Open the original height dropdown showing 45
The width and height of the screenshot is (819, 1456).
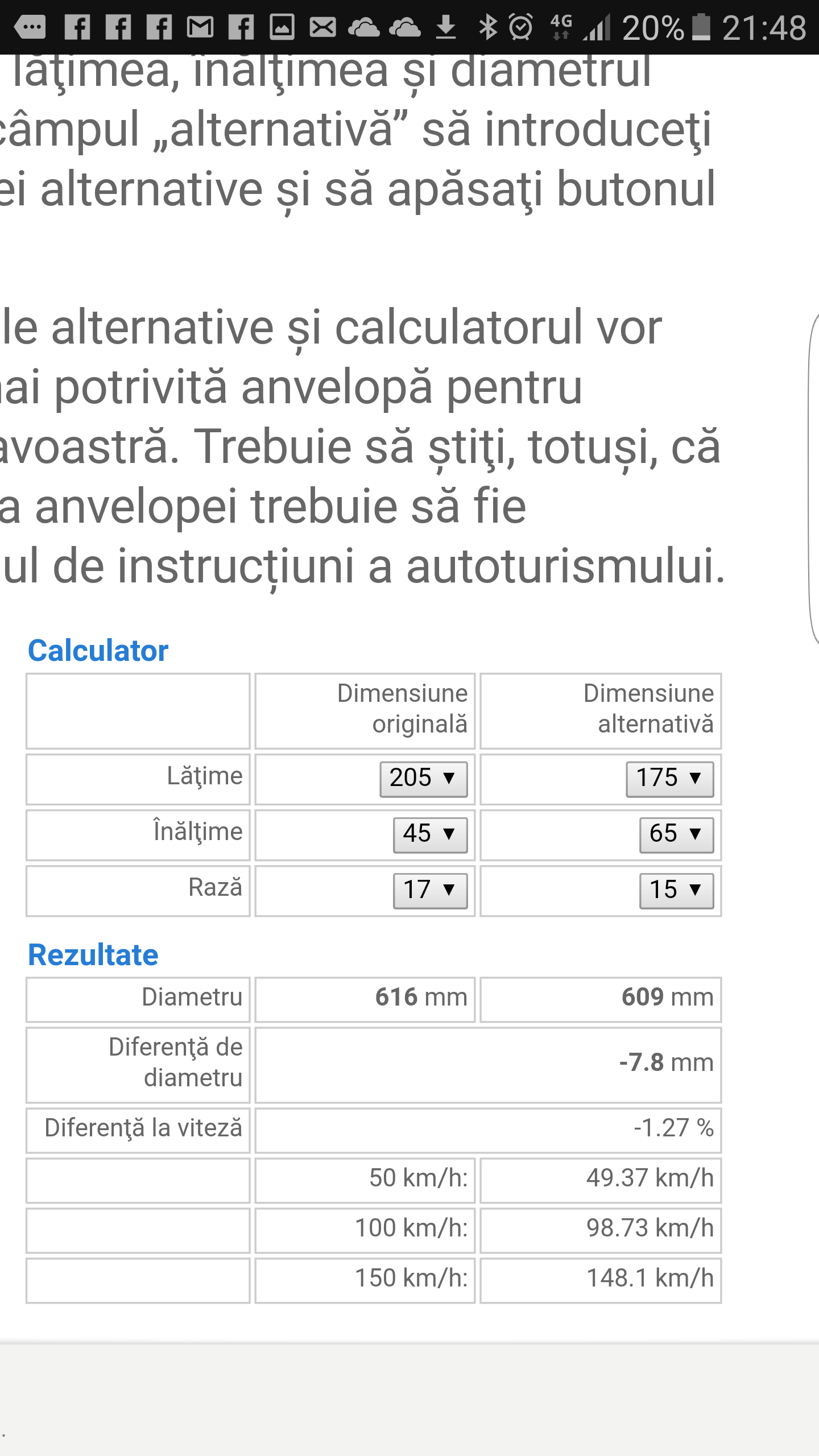click(x=430, y=834)
